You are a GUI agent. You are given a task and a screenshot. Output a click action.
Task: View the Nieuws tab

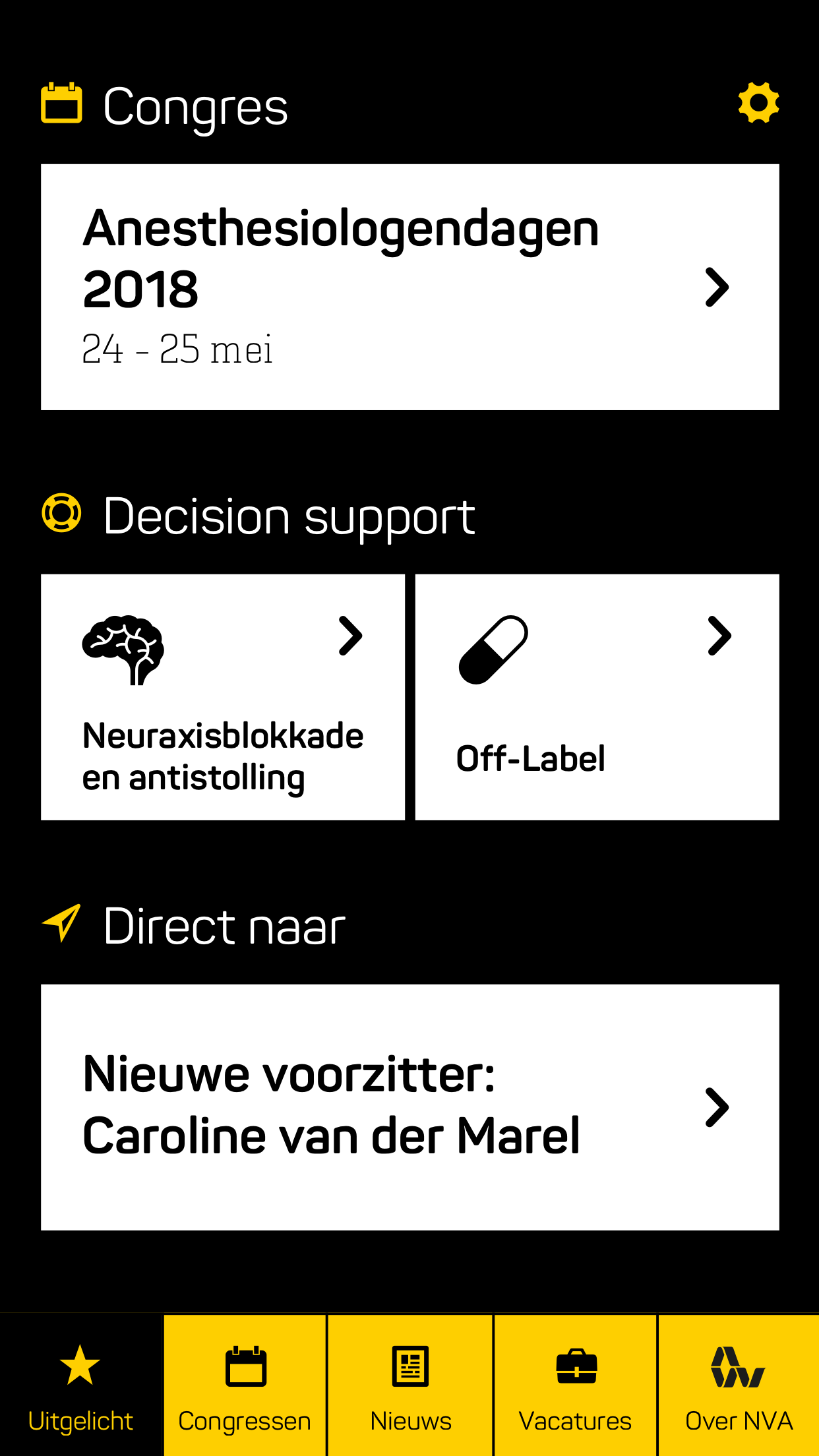[410, 1385]
